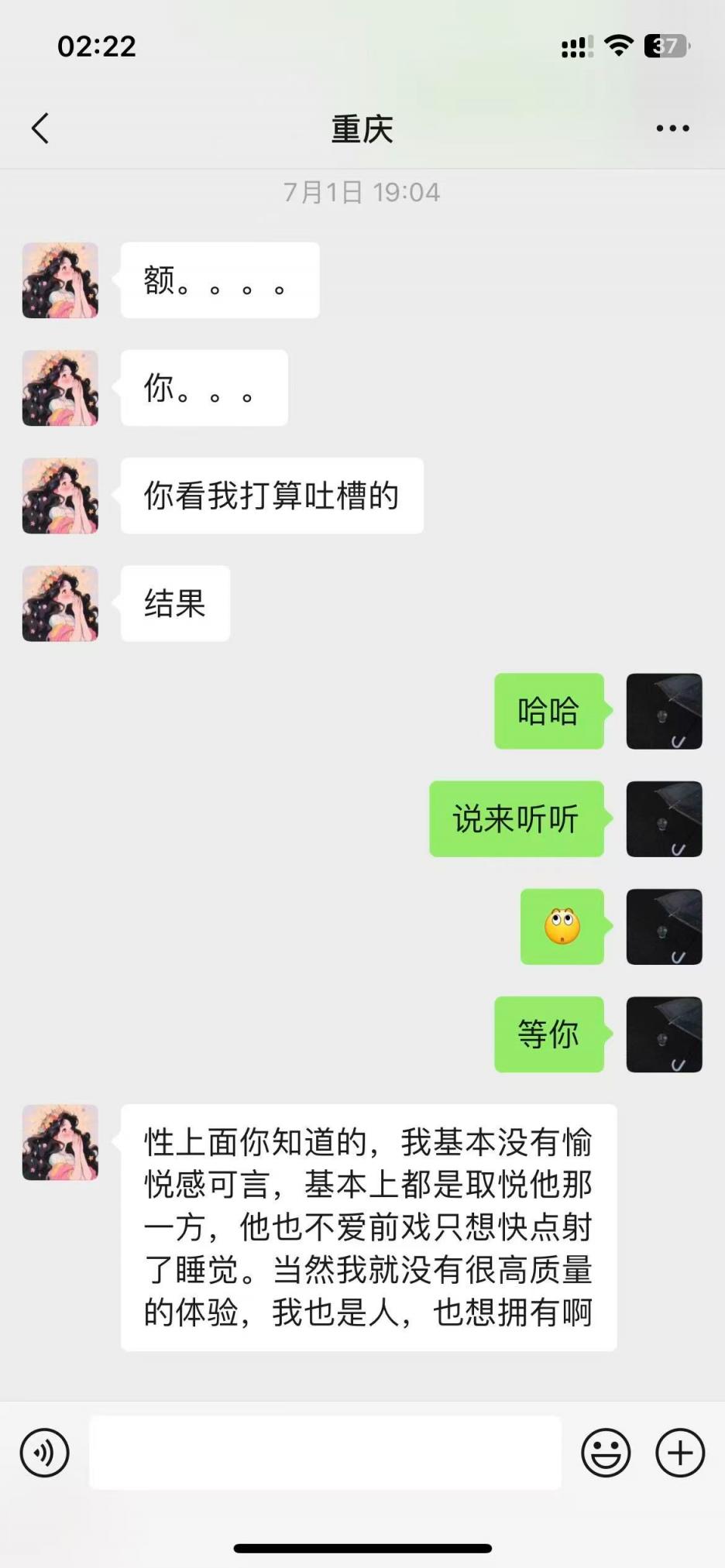Go back from the 重庆 chat
Screen dimensions: 725x1568
(x=41, y=129)
